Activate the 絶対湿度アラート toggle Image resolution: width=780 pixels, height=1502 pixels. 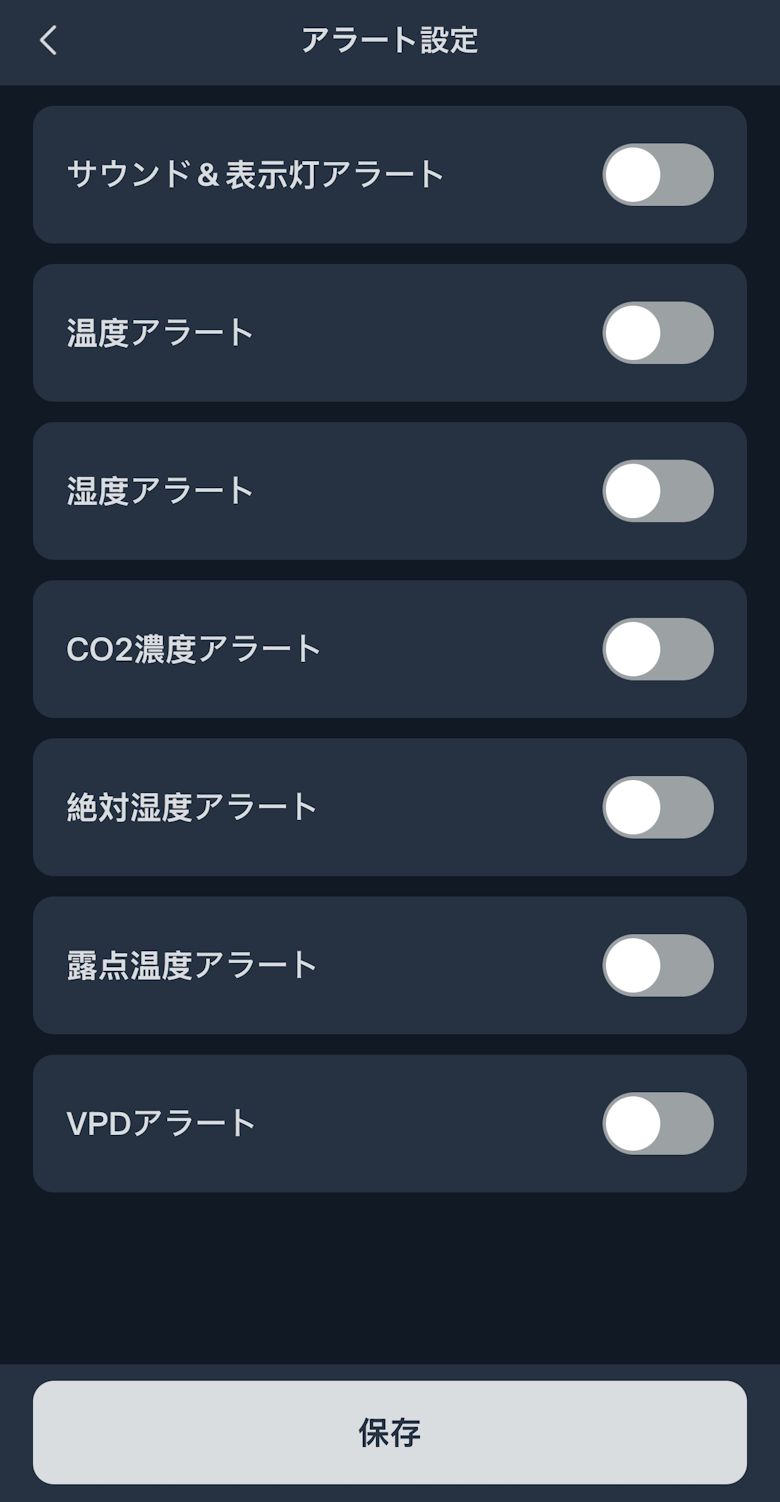[x=657, y=807]
